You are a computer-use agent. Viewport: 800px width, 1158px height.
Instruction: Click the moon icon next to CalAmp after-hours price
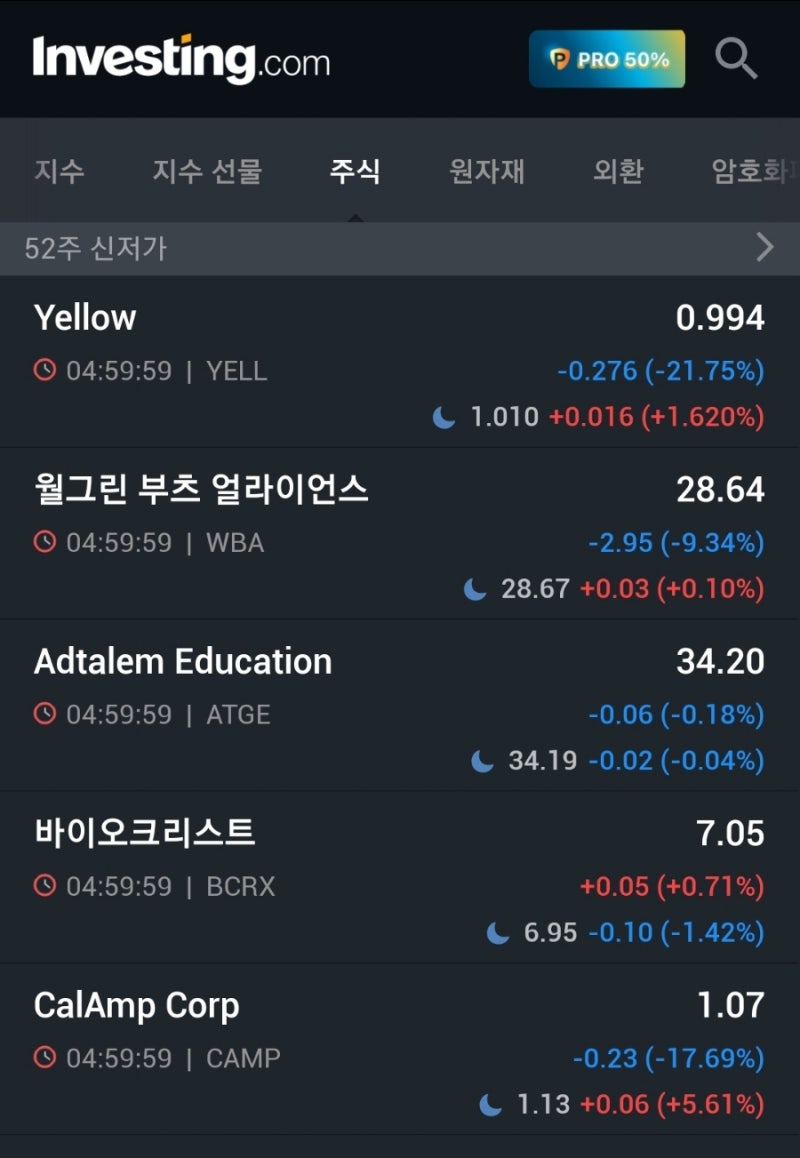(491, 1104)
